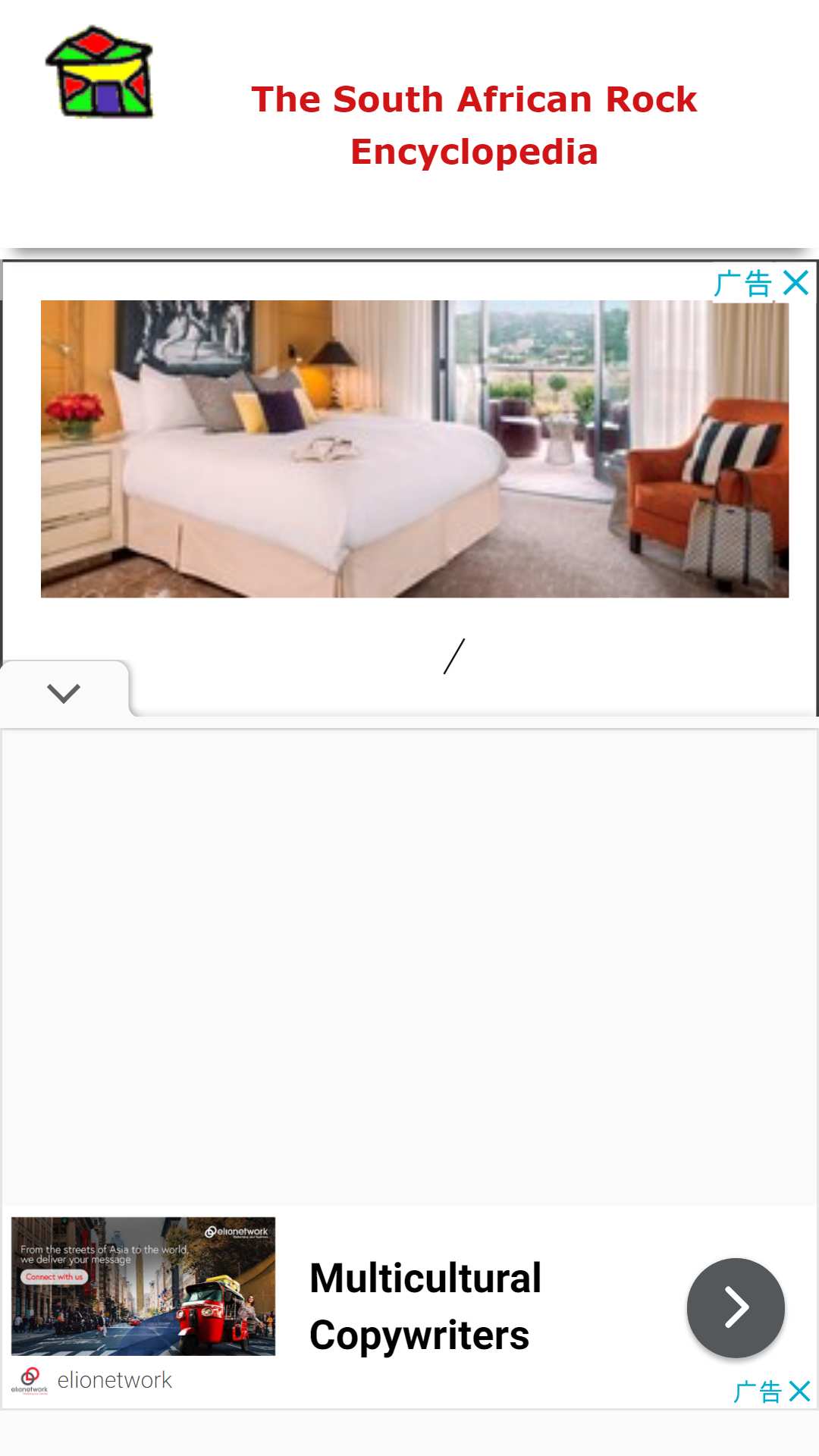This screenshot has width=819, height=1456.
Task: Collapse the ad with the chevron
Action: [64, 692]
